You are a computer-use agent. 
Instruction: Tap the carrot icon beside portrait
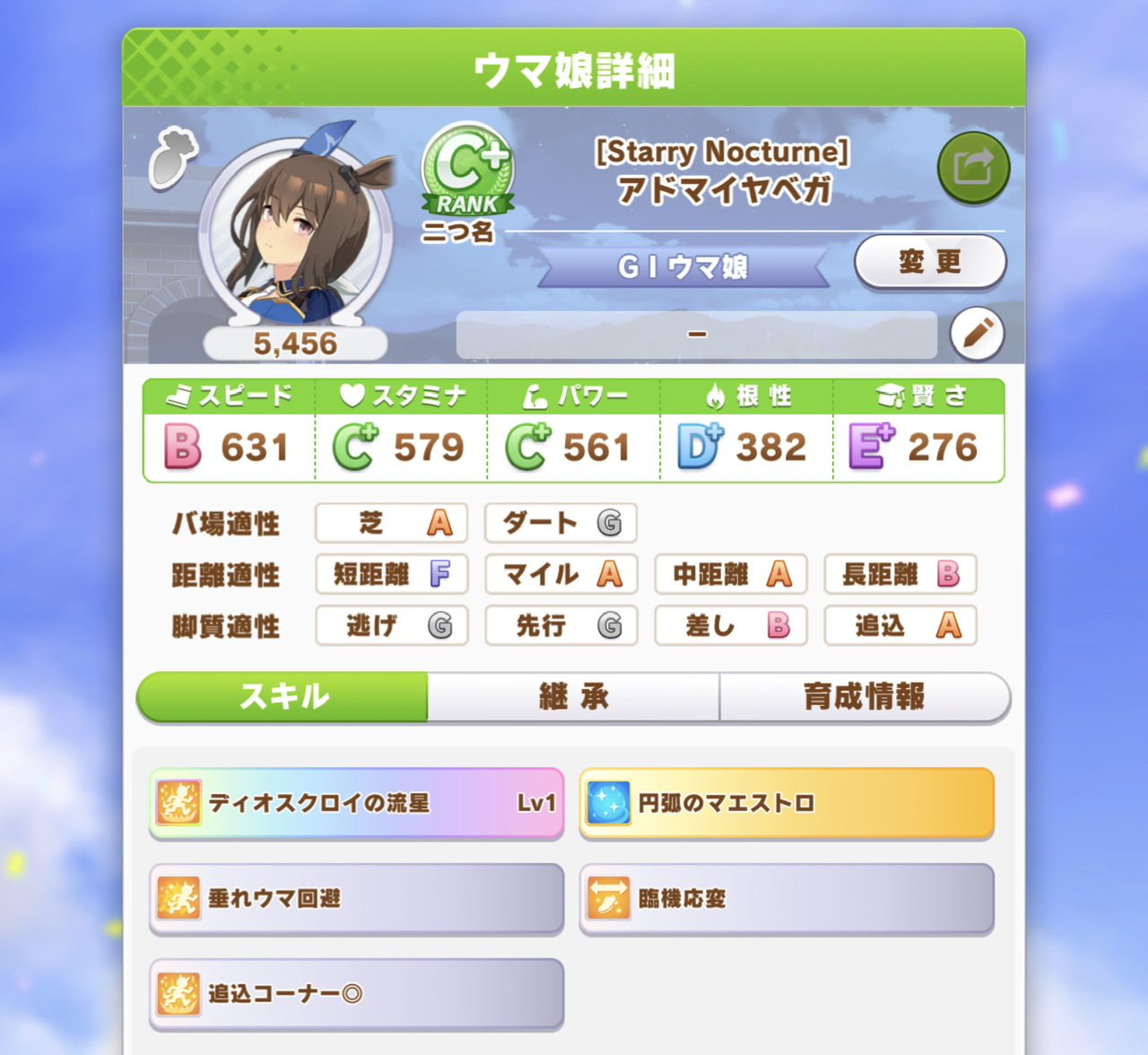[172, 158]
